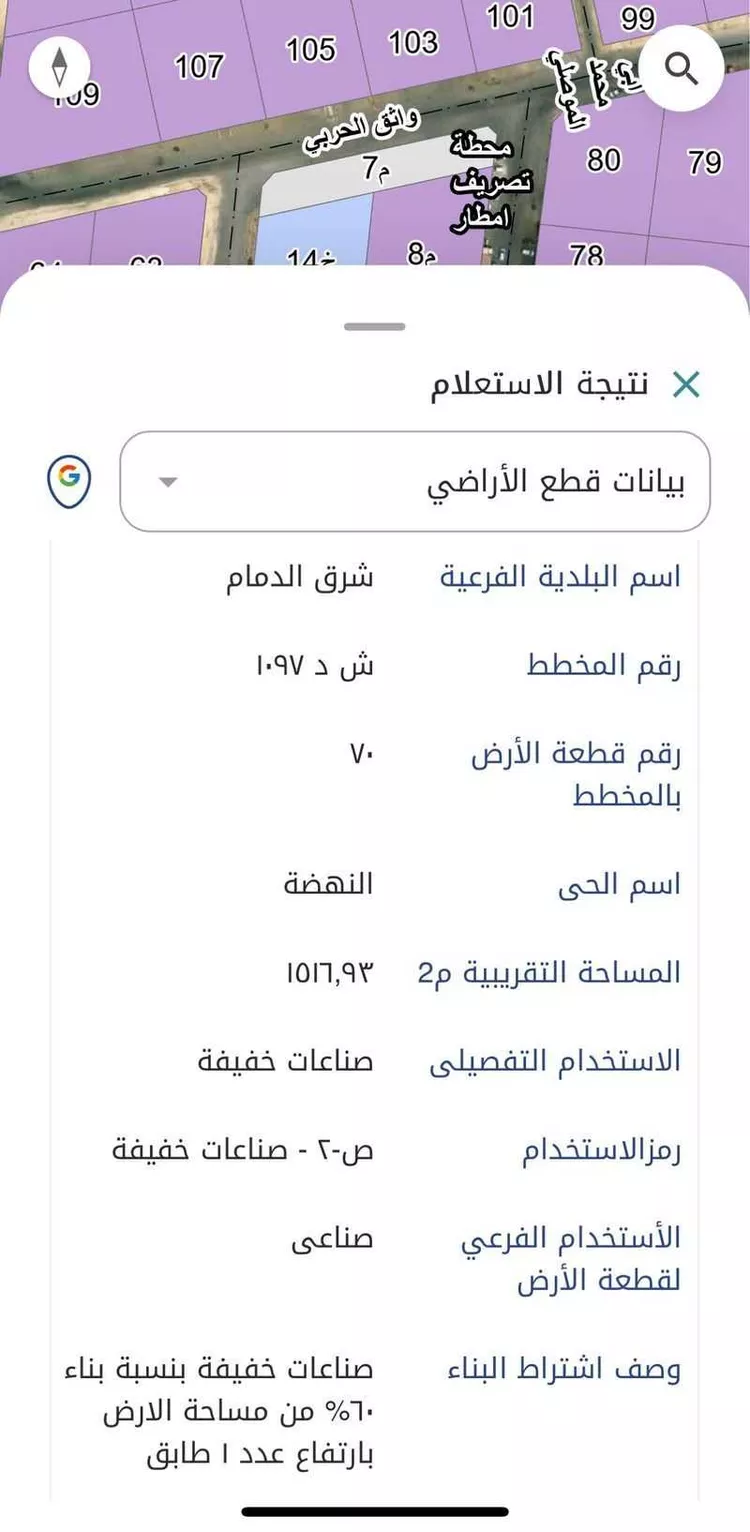This screenshot has height=1532, width=750.
Task: Click the panel drag handle bar
Action: coord(375,323)
